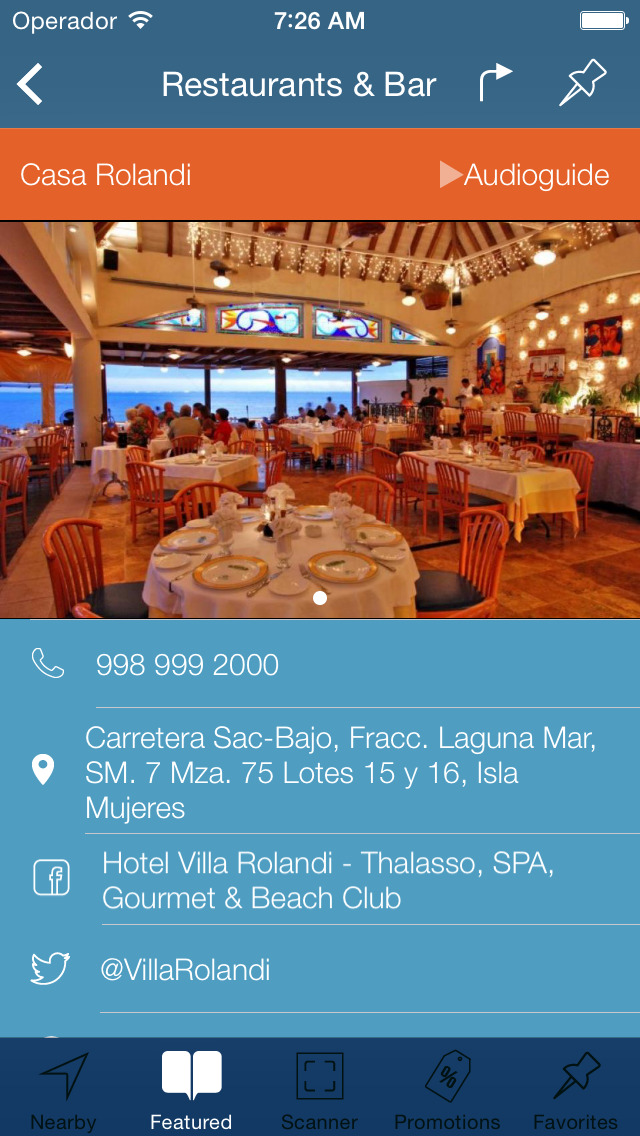The width and height of the screenshot is (640, 1136).
Task: Select the Featured tab
Action: (x=191, y=1089)
